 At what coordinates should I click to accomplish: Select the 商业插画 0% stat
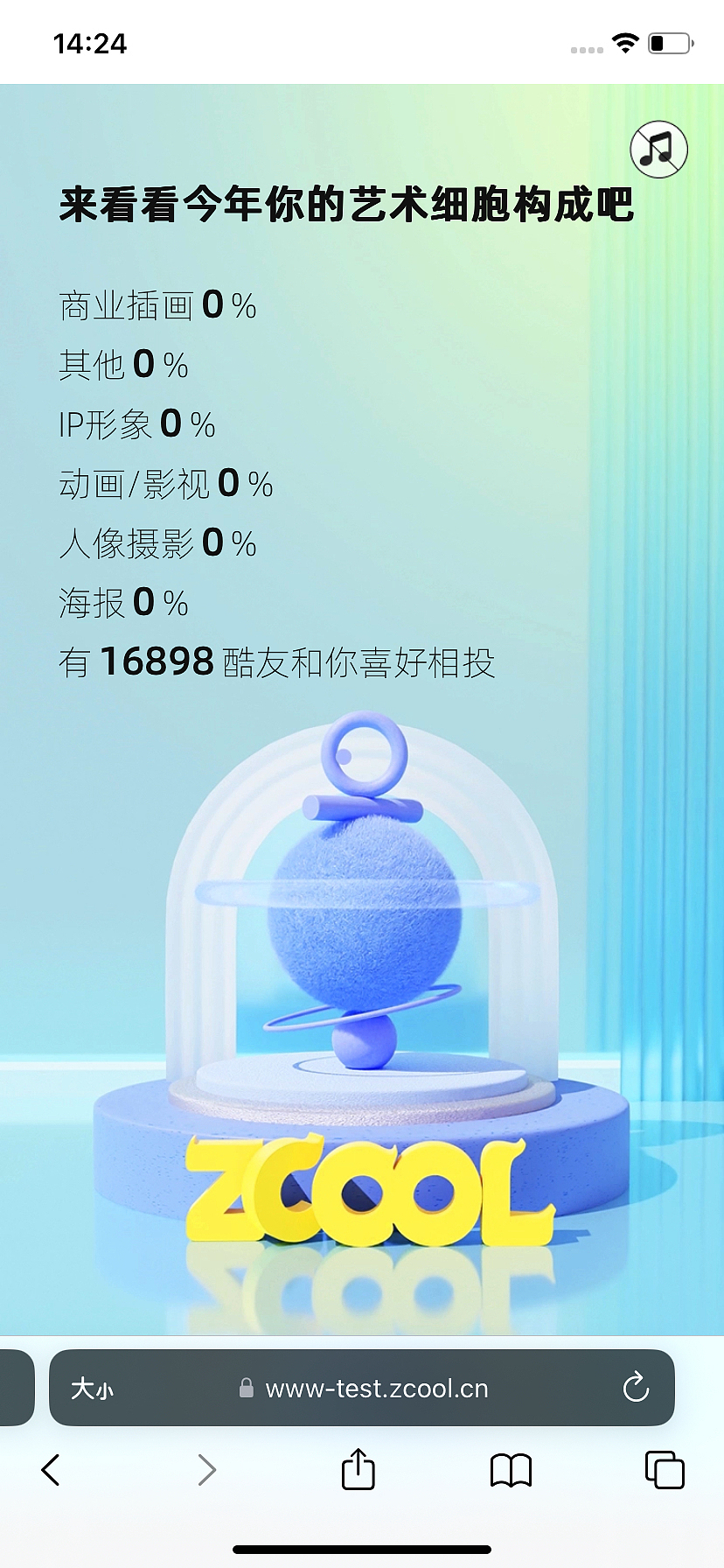tap(156, 306)
